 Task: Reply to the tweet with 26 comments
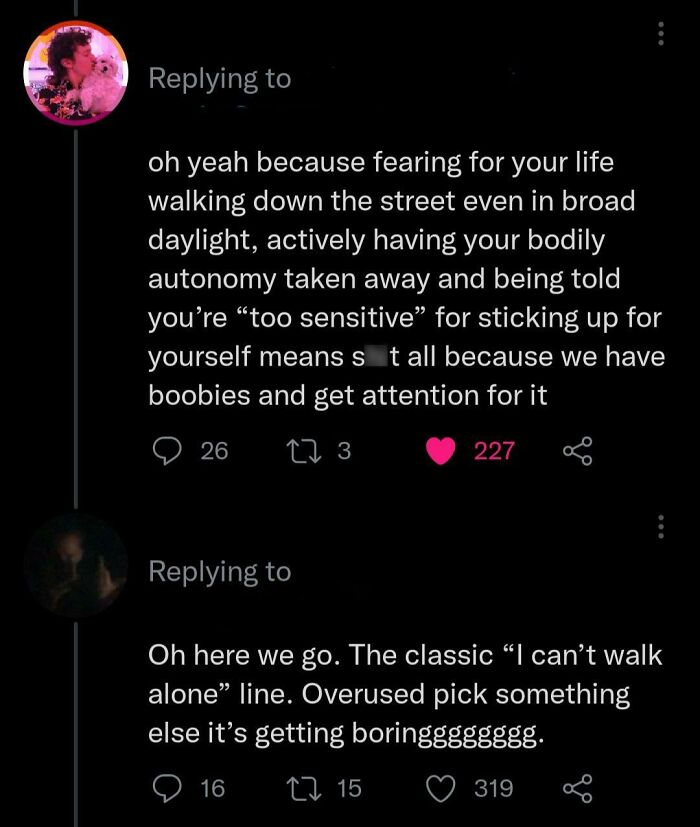click(x=166, y=451)
